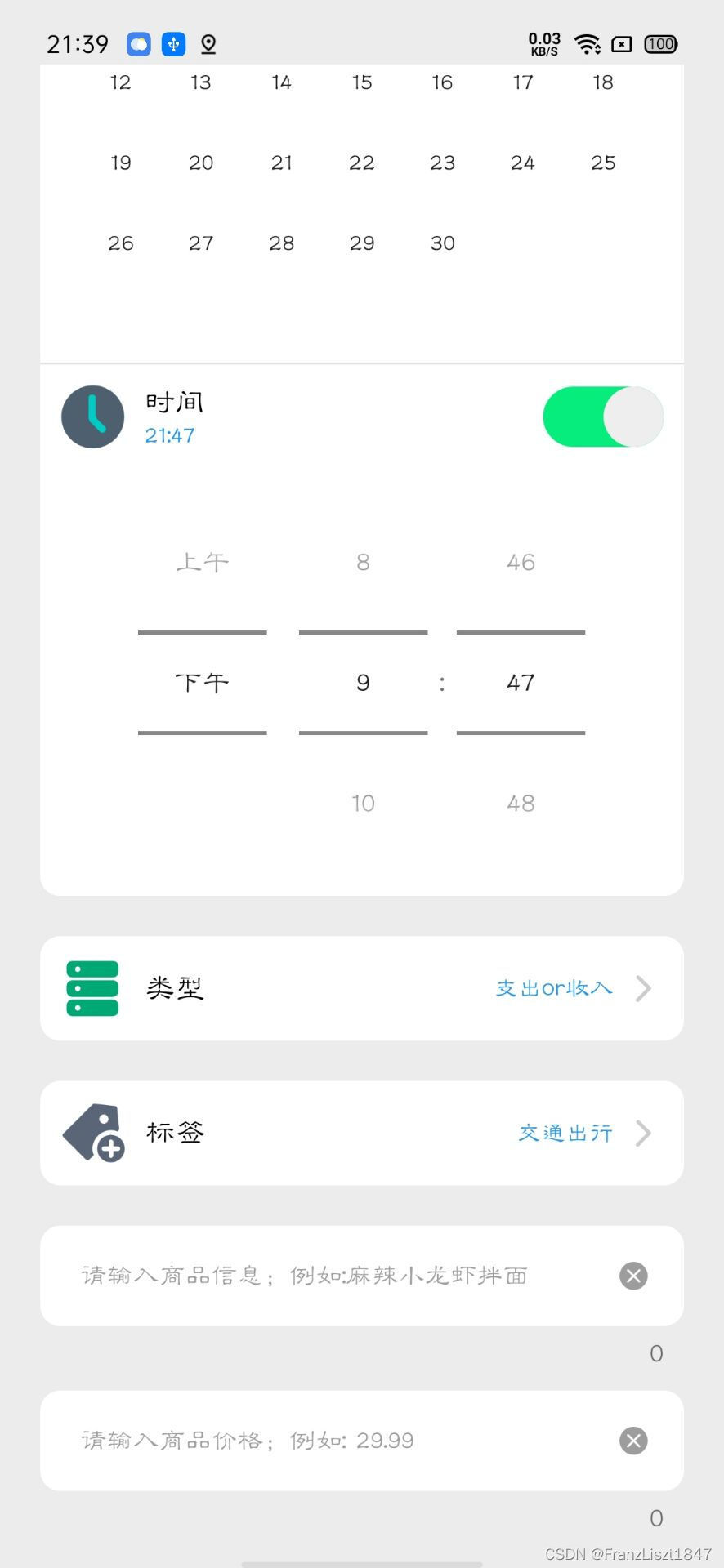Open the 类型 row for 支出or收入

[362, 988]
